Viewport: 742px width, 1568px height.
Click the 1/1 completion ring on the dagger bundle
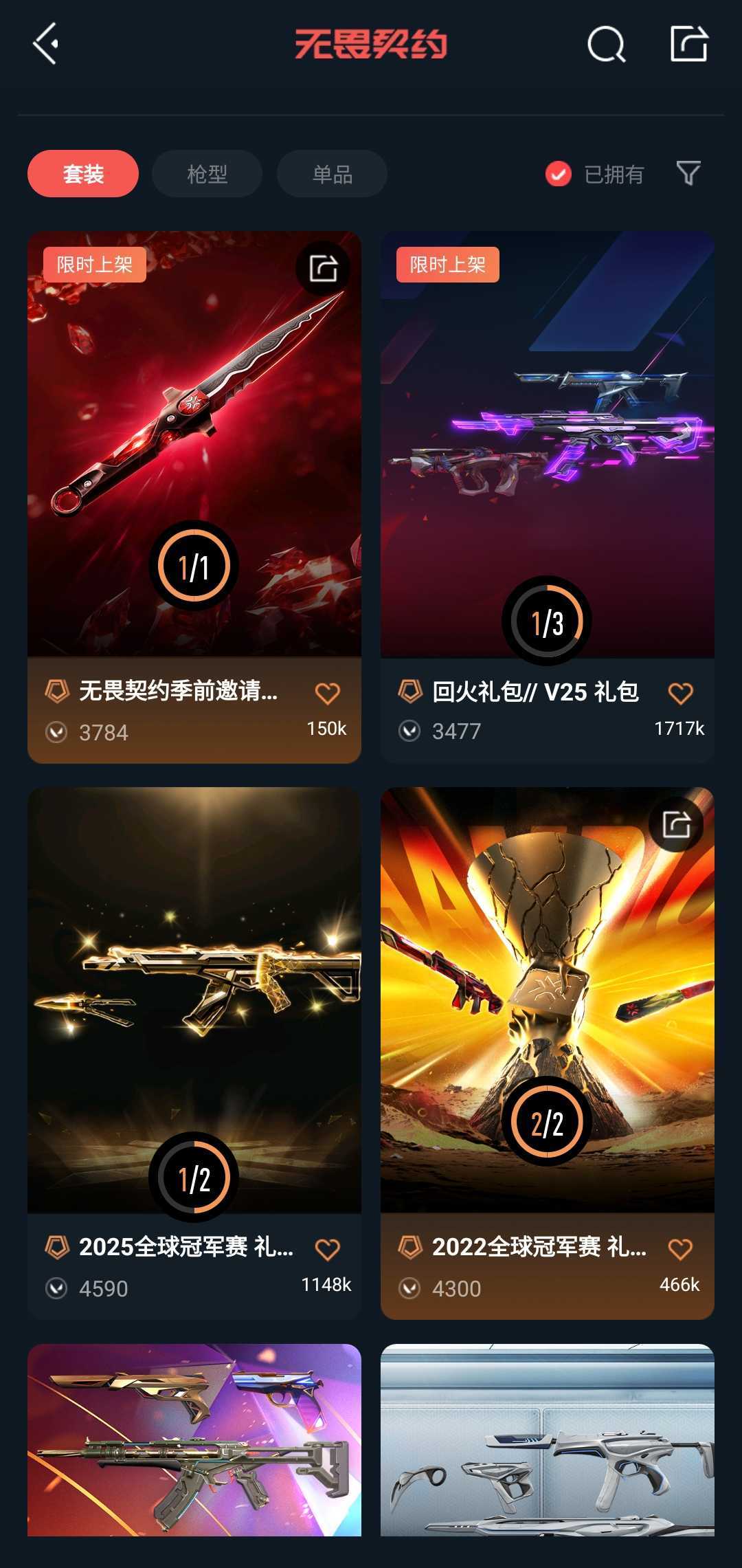click(x=194, y=565)
